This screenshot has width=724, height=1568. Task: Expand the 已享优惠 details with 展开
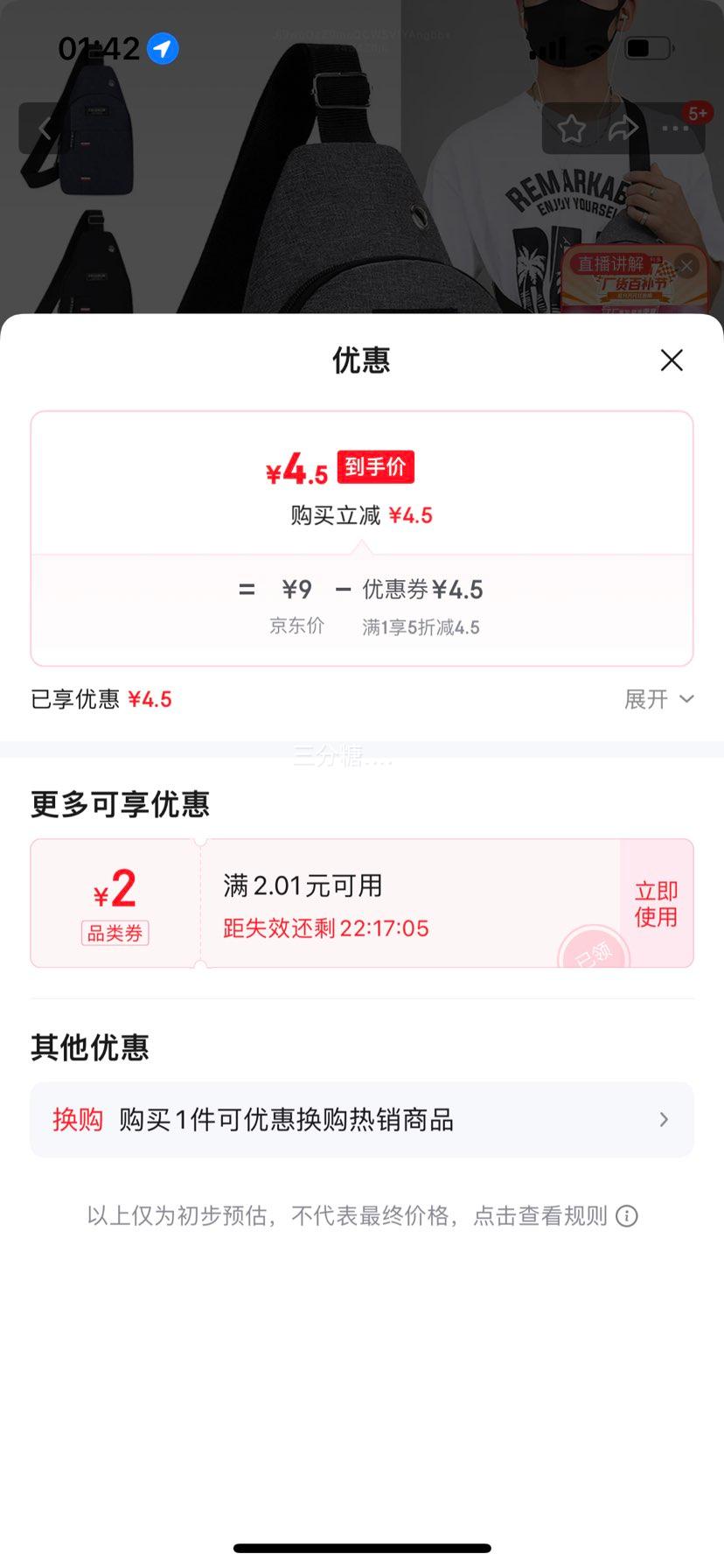click(x=658, y=699)
